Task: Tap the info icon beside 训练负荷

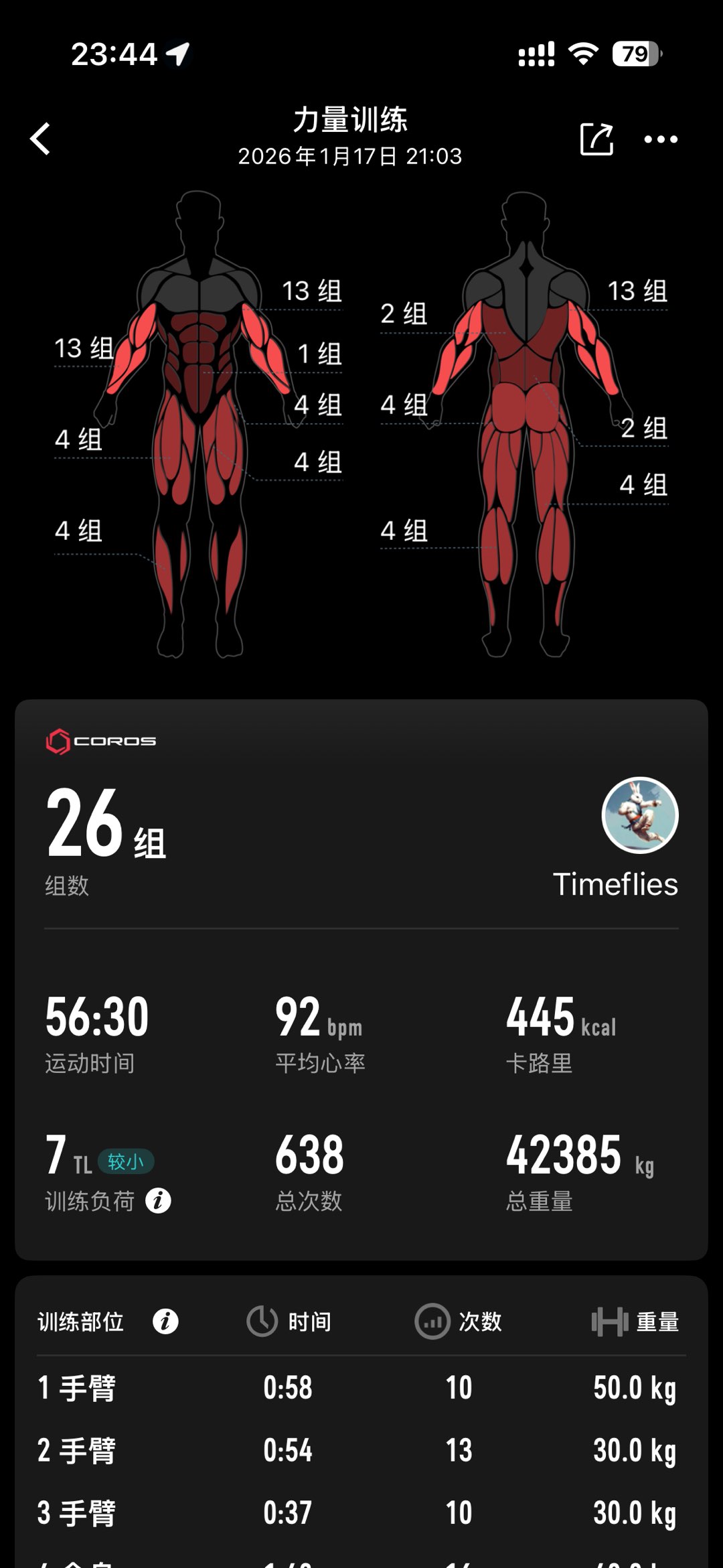Action: point(159,1201)
